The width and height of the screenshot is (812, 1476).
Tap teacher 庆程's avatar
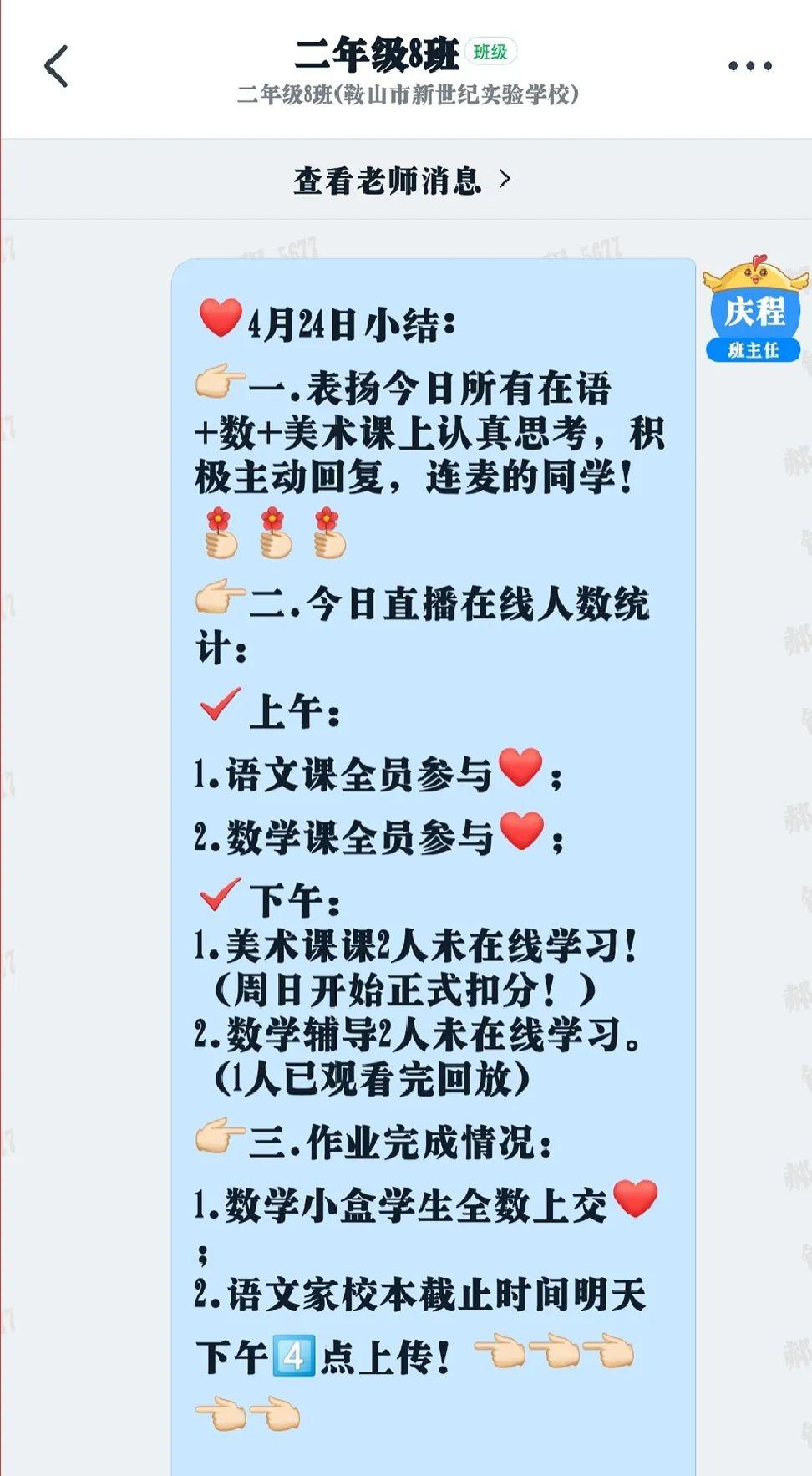point(754,311)
